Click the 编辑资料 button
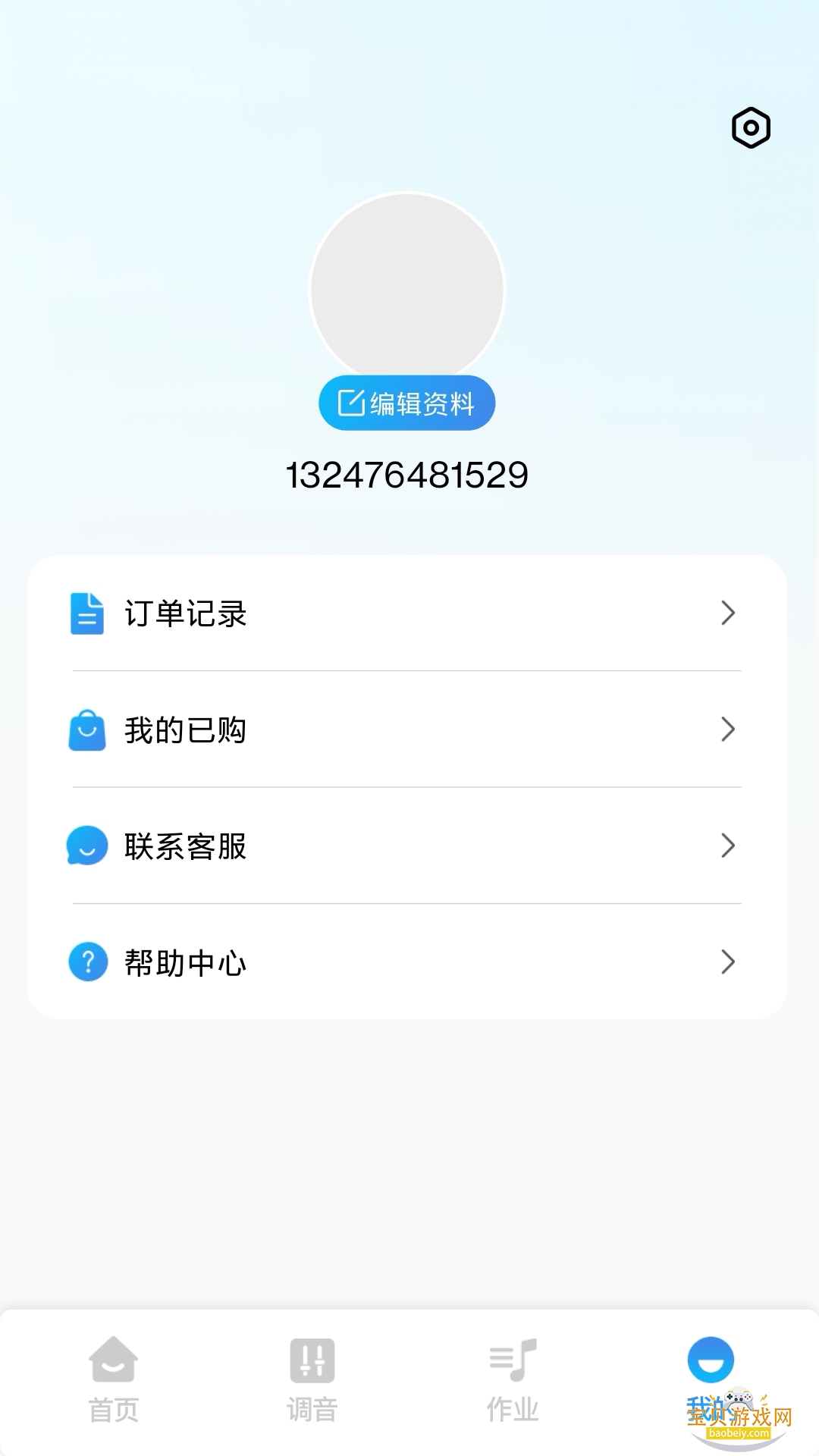Screen dimensions: 819x1456 pyautogui.click(x=406, y=403)
